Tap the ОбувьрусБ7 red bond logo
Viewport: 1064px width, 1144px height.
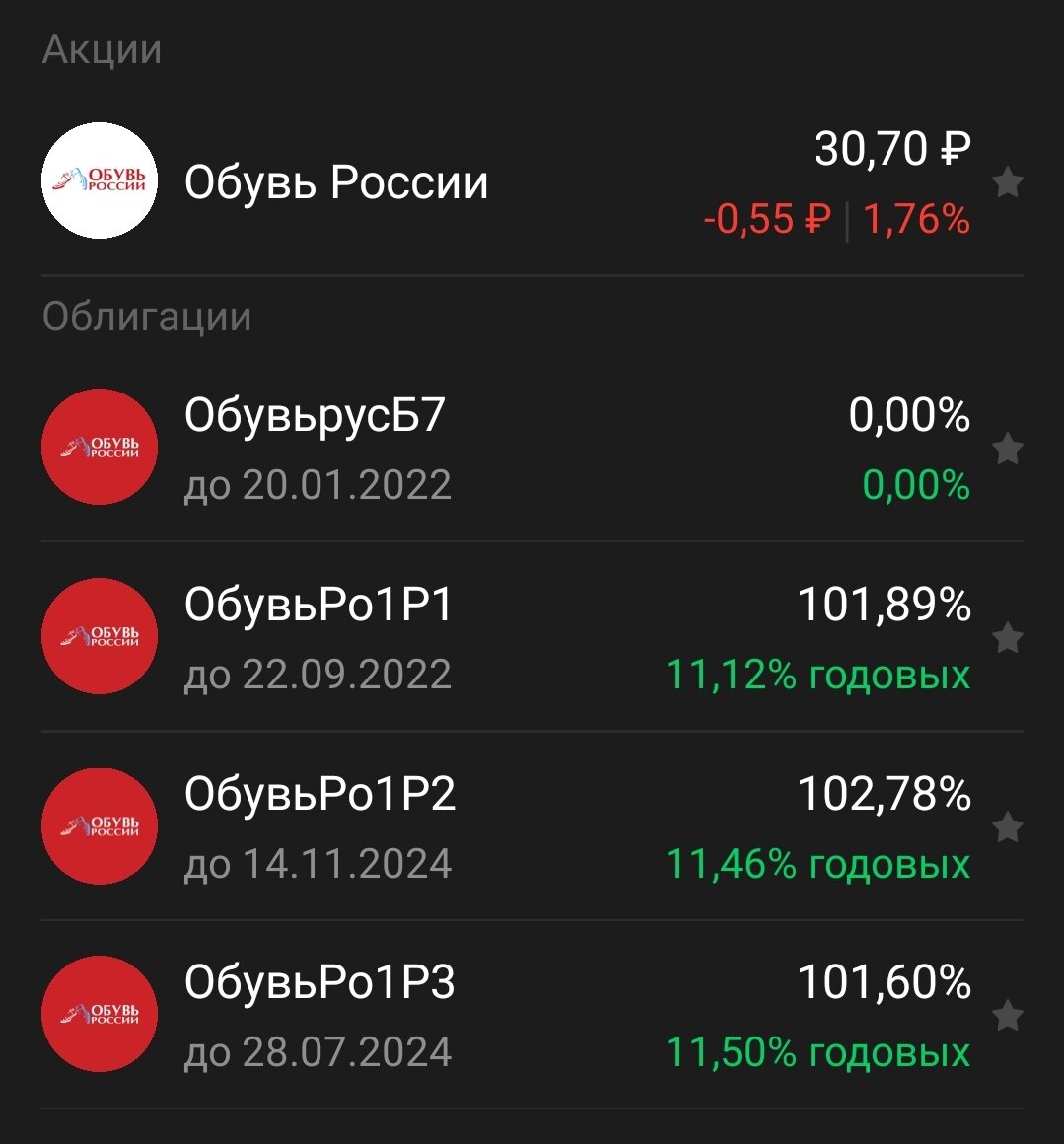pos(99,447)
